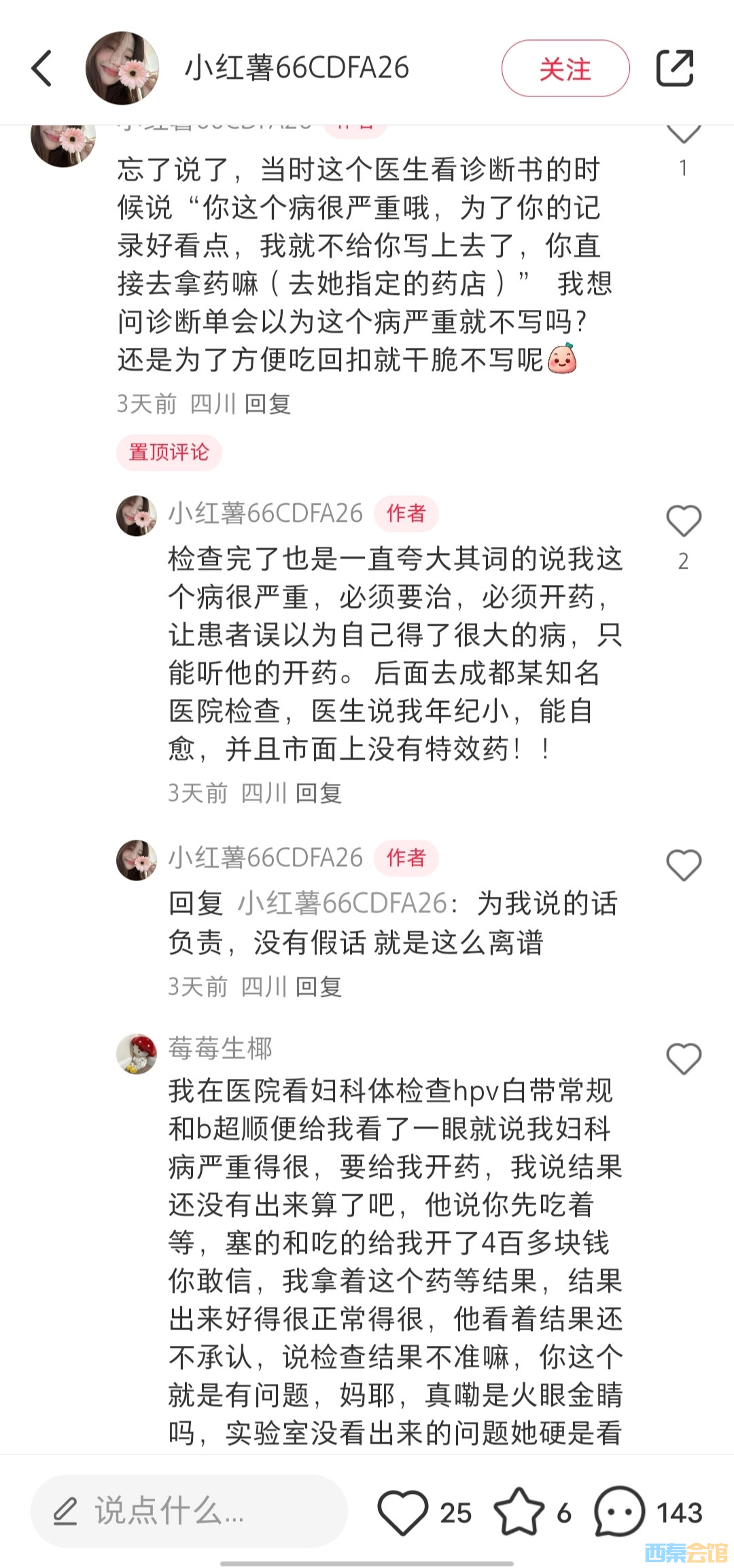The width and height of the screenshot is (734, 1568).
Task: Share this post via the top-right icon
Action: (675, 68)
